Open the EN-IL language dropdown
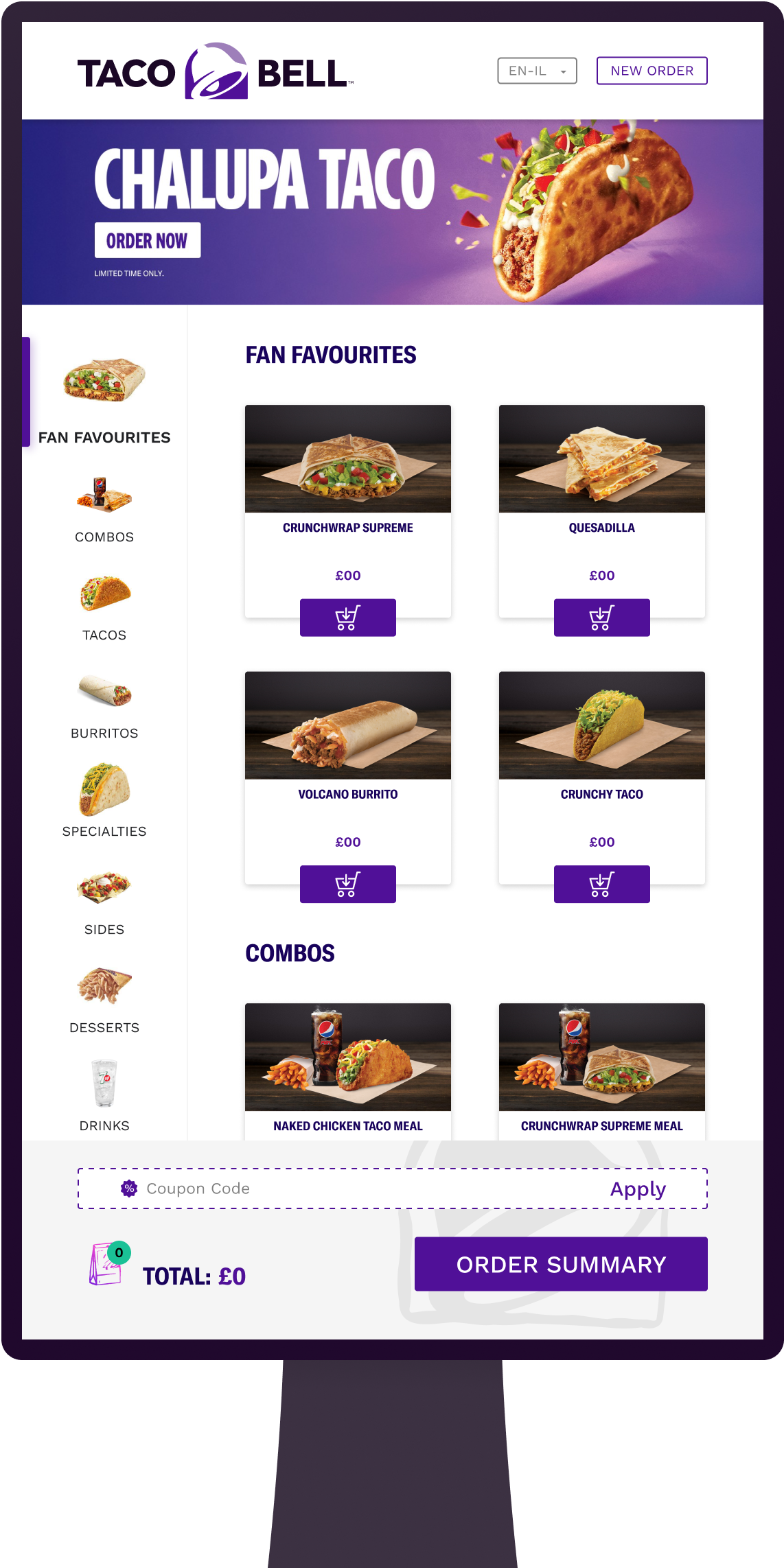Screen dimensions: 784x1568 (x=537, y=71)
